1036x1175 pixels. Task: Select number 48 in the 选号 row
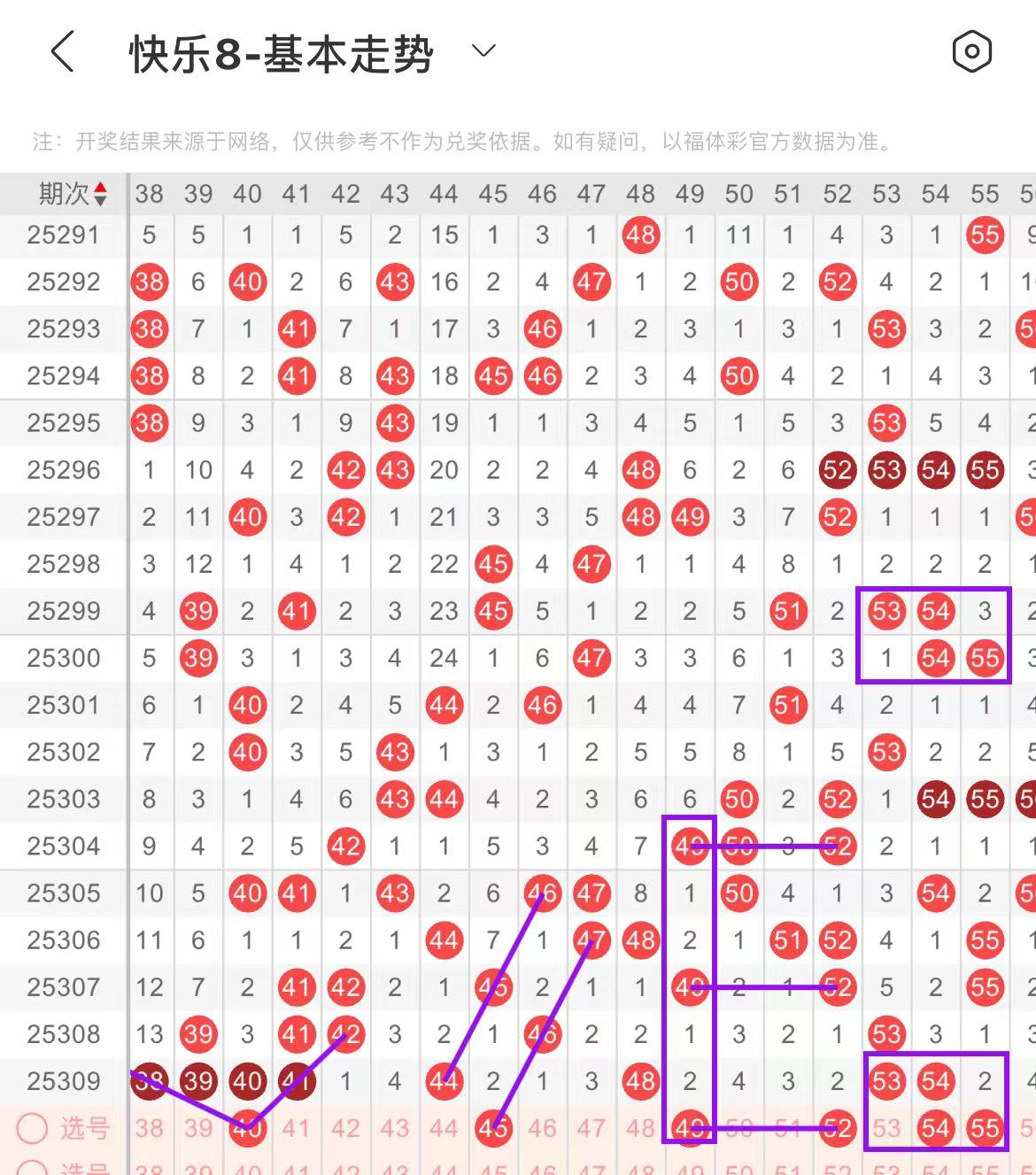[640, 1128]
